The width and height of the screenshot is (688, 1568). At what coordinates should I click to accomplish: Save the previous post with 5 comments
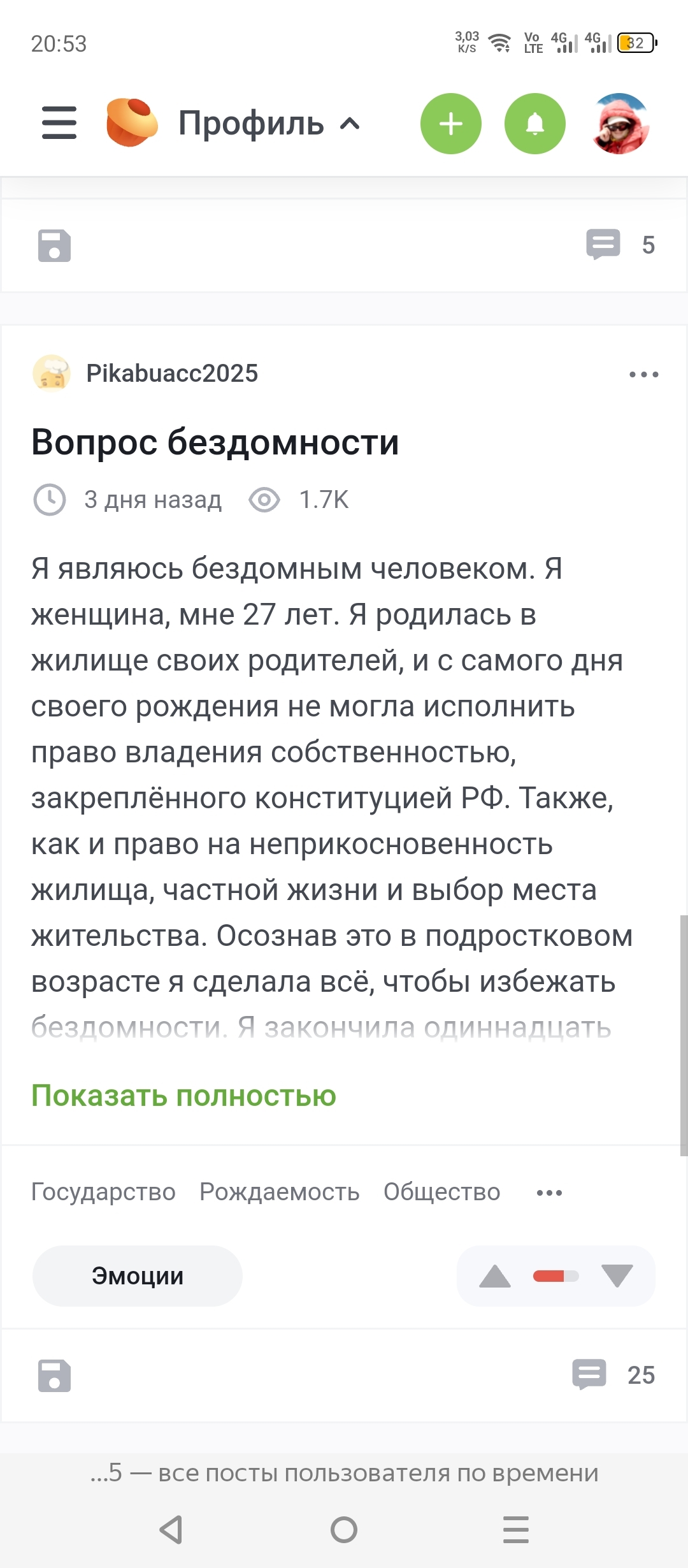click(x=54, y=245)
